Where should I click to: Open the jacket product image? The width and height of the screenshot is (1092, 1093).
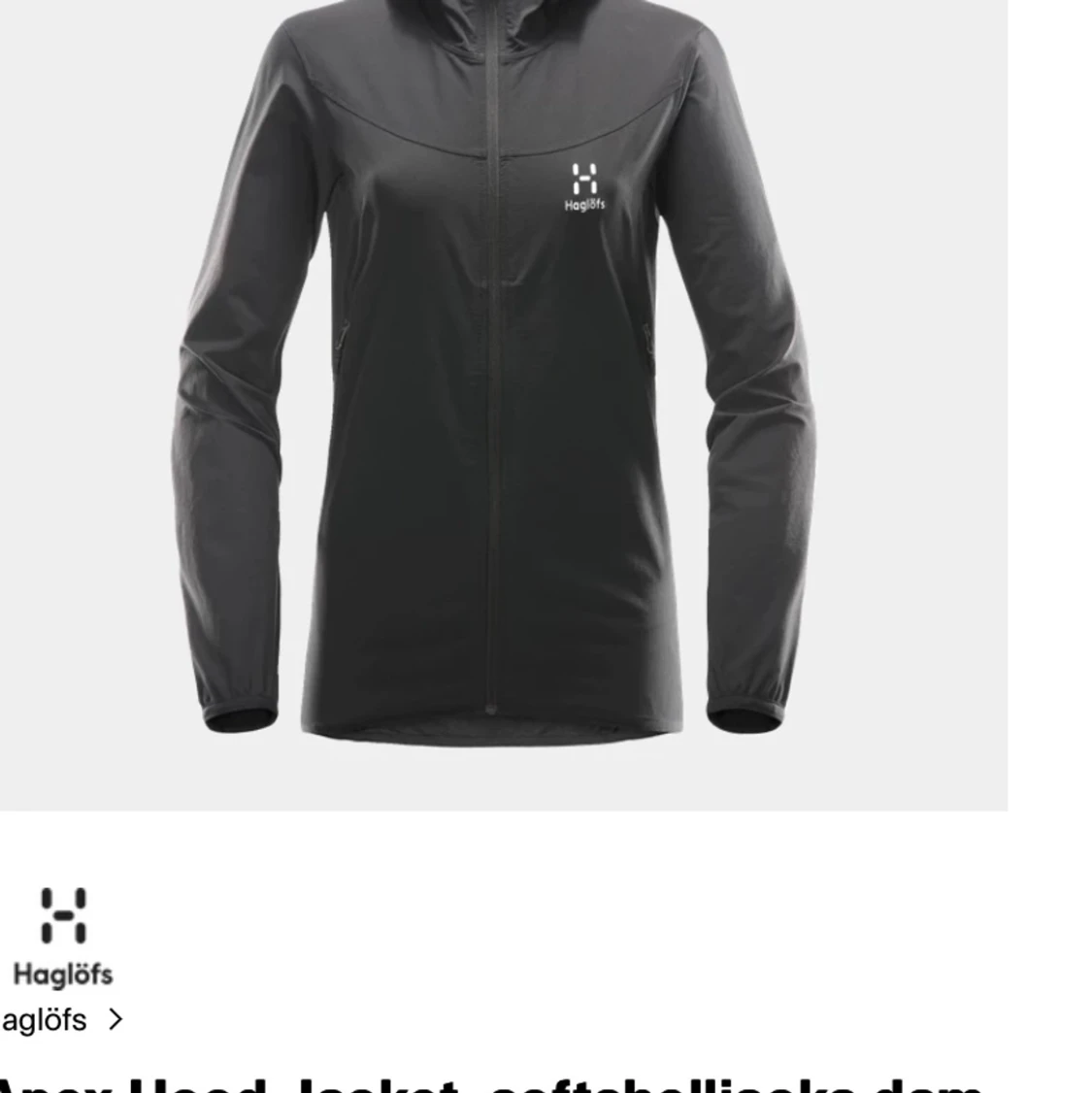point(495,388)
